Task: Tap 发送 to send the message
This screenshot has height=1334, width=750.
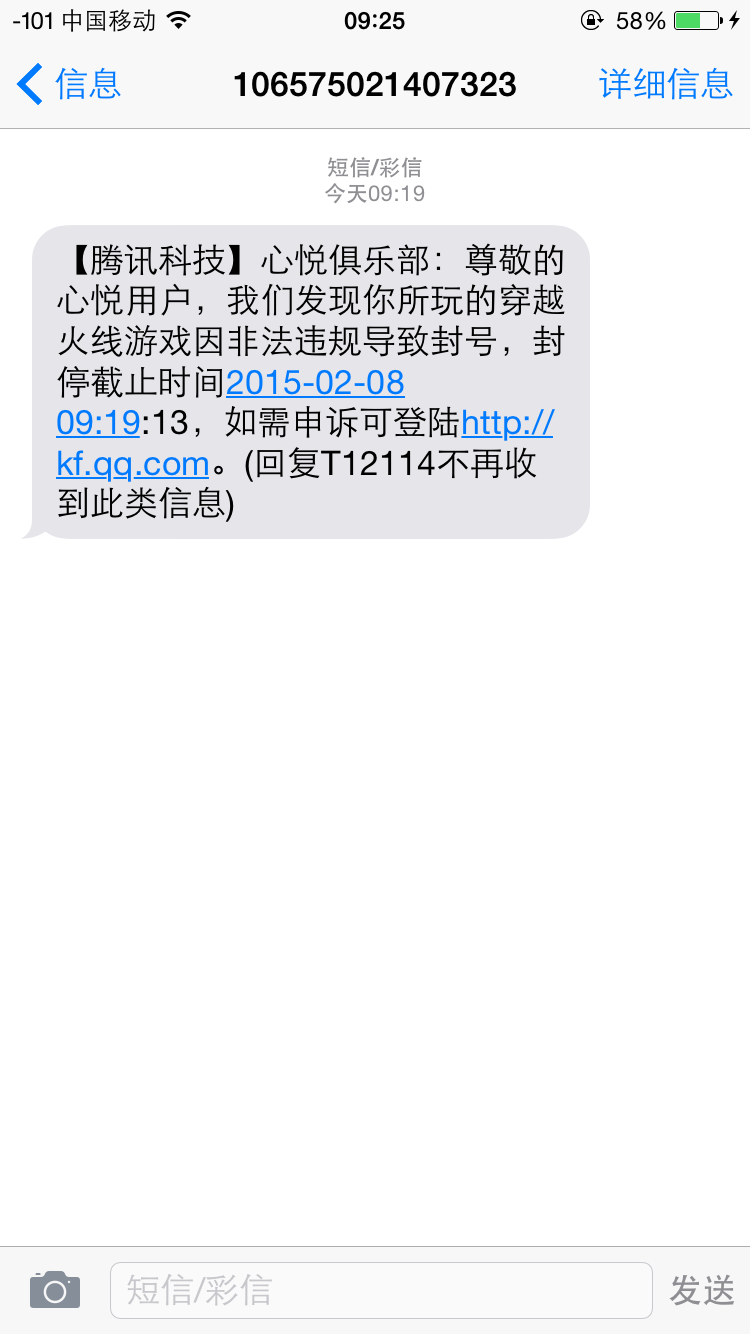Action: tap(702, 1290)
